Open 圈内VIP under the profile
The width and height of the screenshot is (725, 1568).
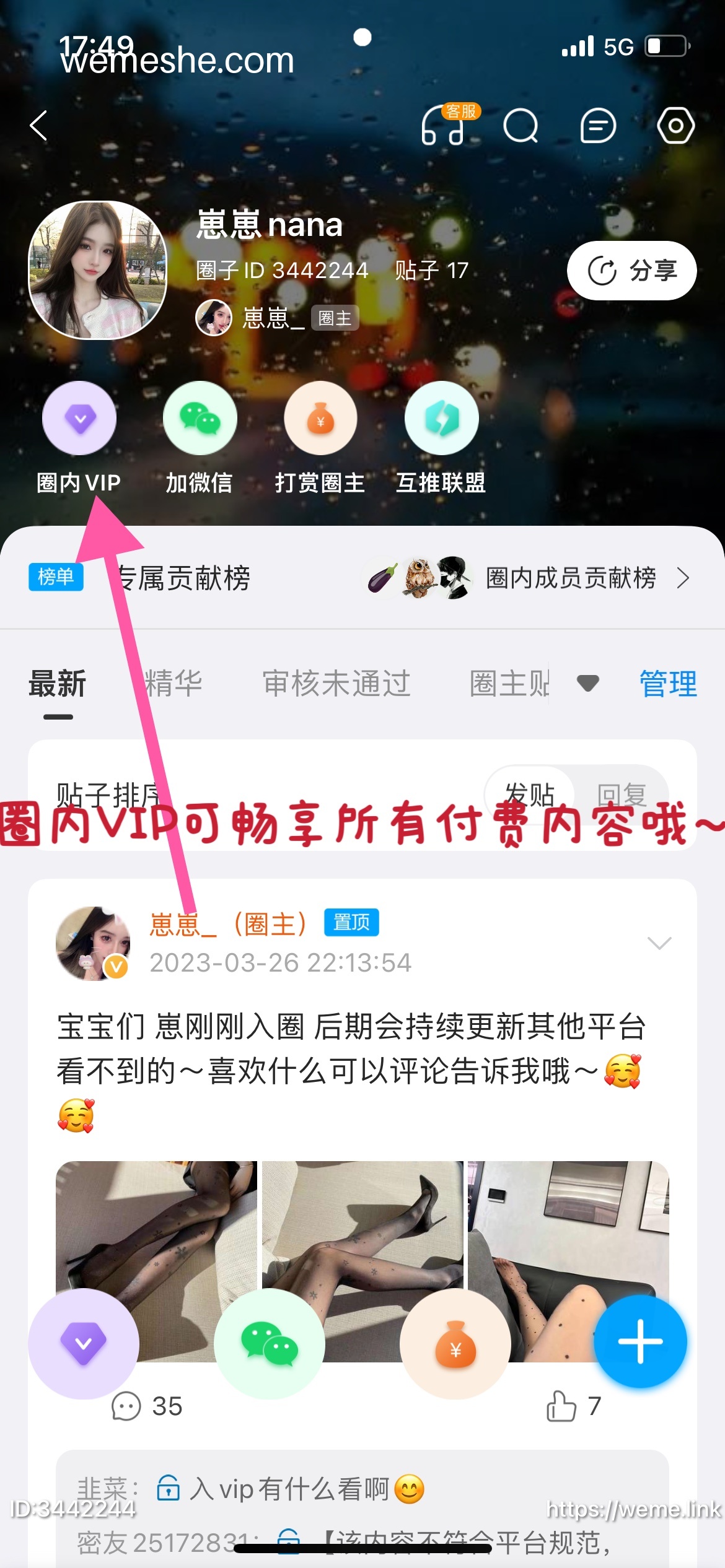[x=79, y=438]
